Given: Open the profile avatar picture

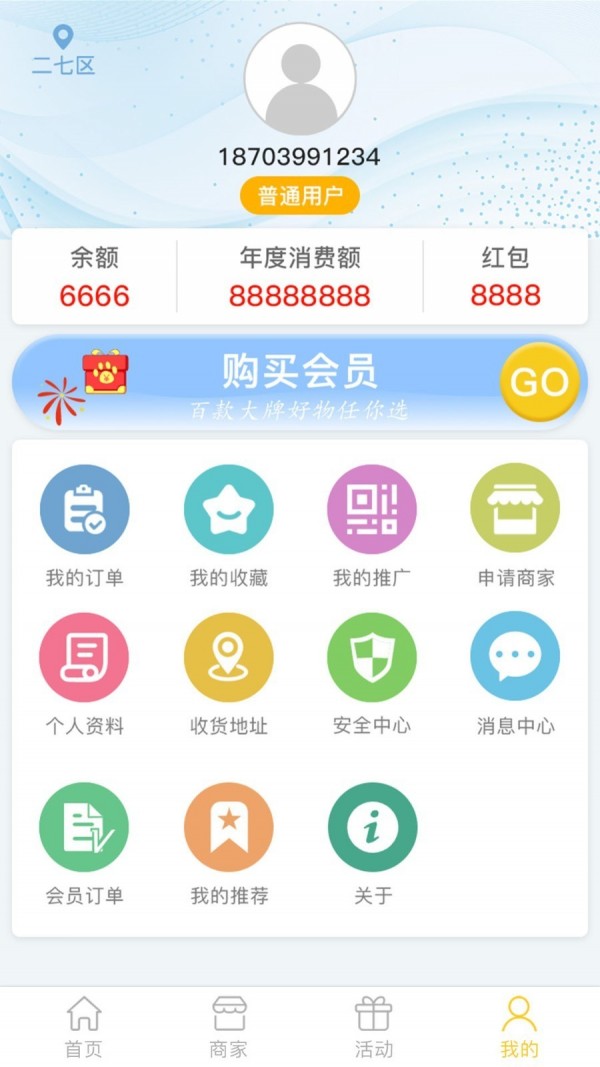Looking at the screenshot, I should click(x=300, y=80).
